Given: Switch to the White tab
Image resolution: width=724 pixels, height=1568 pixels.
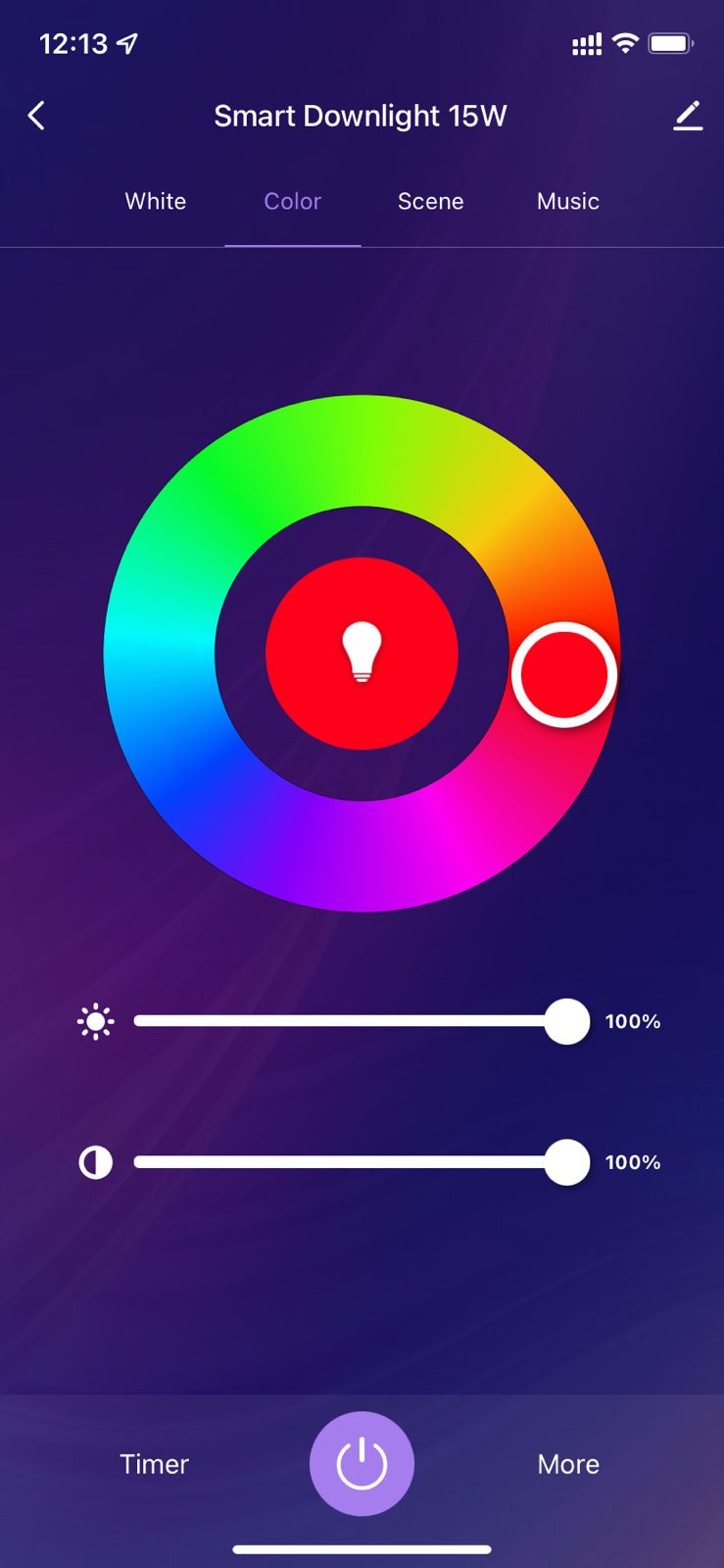Looking at the screenshot, I should [156, 201].
